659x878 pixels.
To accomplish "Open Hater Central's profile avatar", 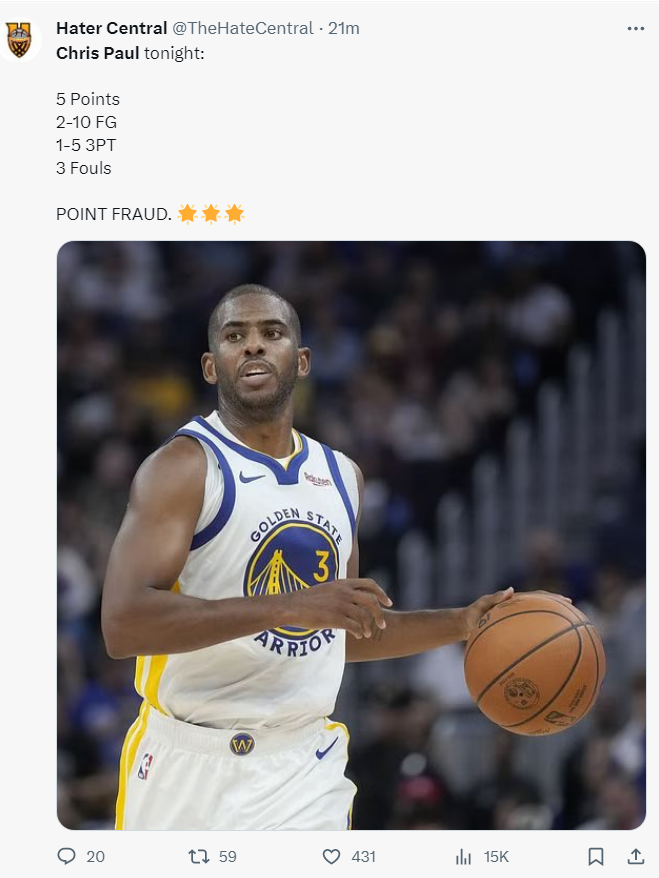I will pyautogui.click(x=19, y=40).
